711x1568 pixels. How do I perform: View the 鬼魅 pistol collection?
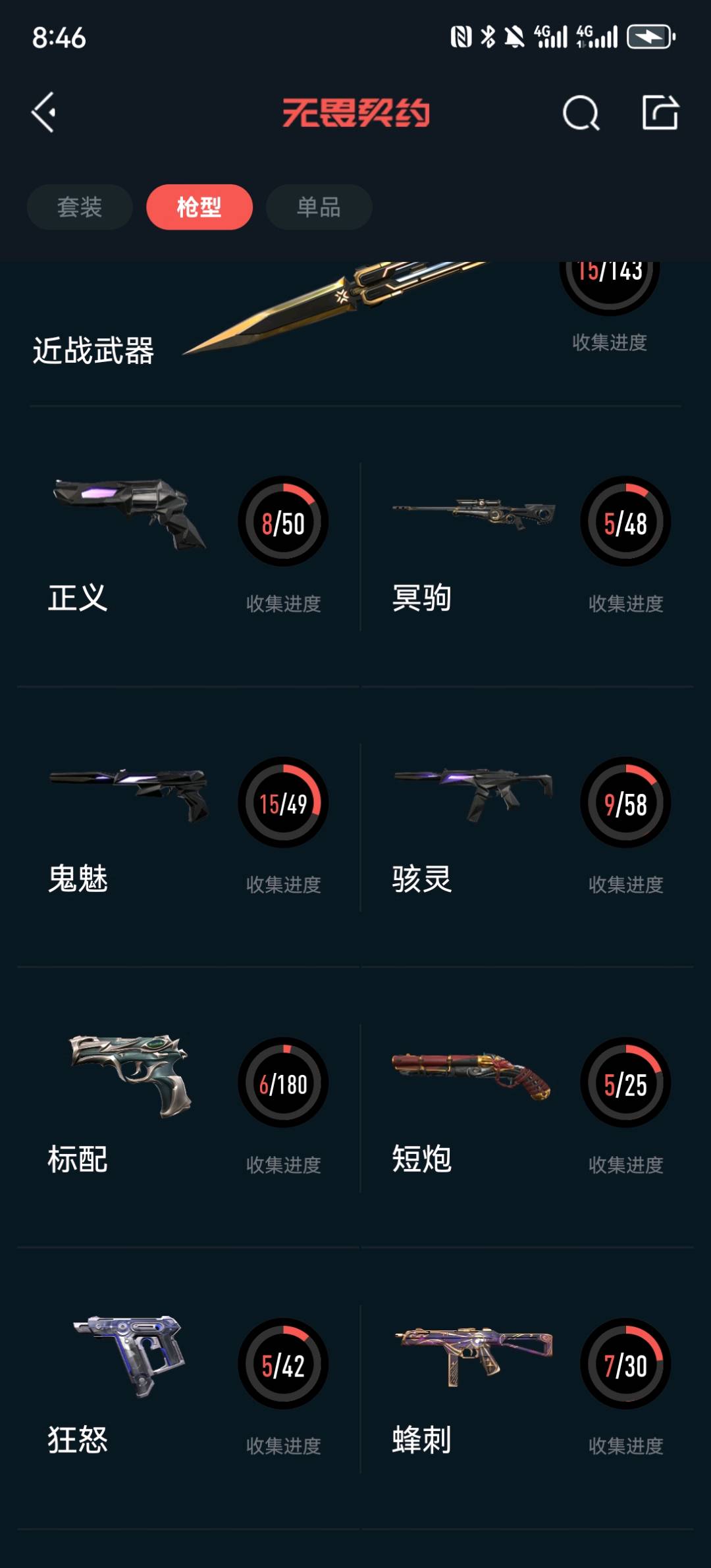click(x=188, y=827)
